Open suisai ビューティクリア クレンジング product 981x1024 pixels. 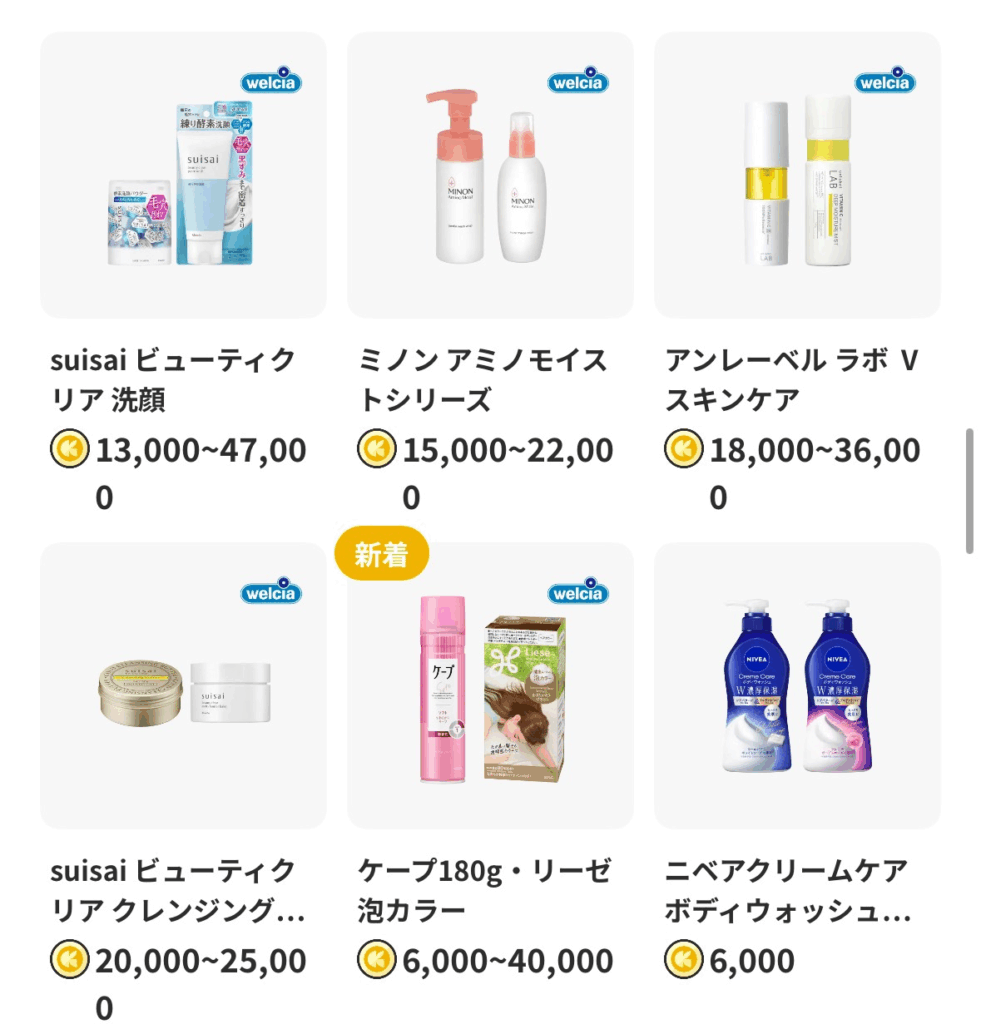coord(183,686)
